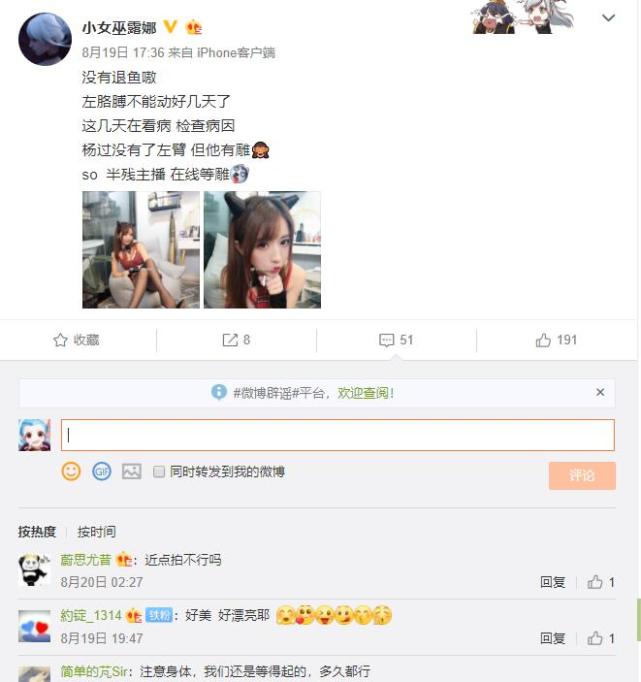Like the post with 191 likes
The width and height of the screenshot is (641, 682).
[x=556, y=340]
